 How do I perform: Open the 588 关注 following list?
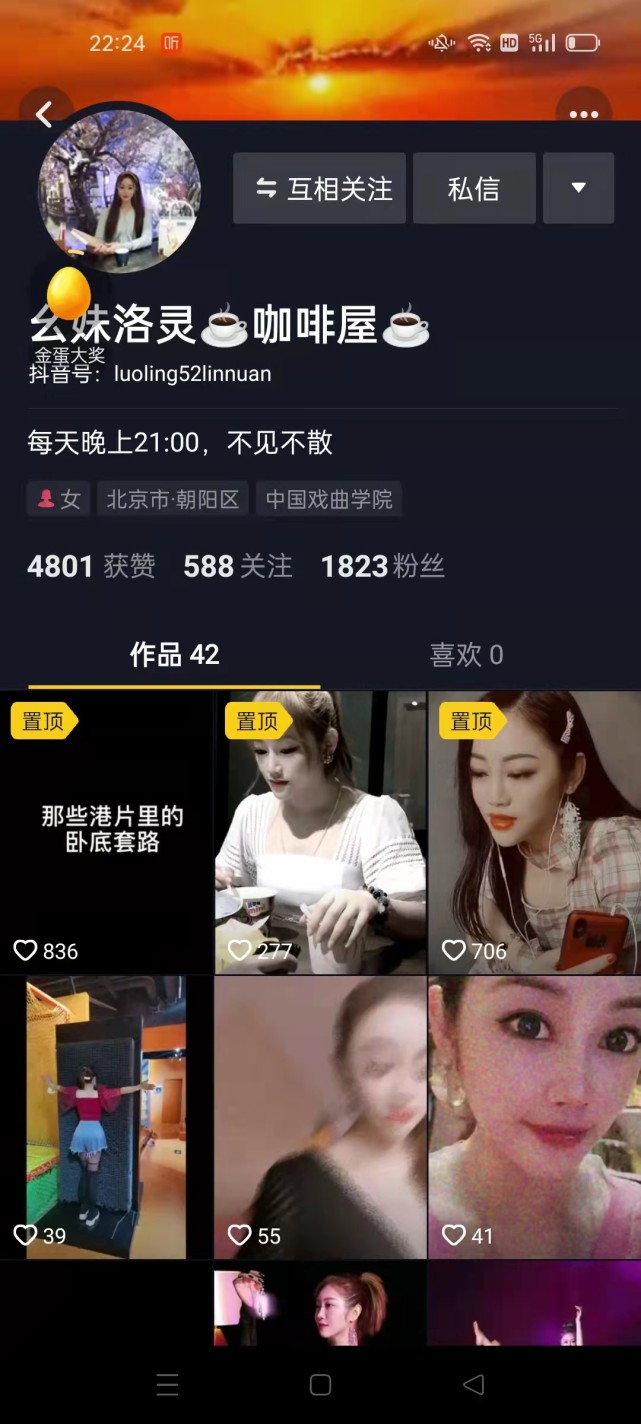pyautogui.click(x=238, y=566)
